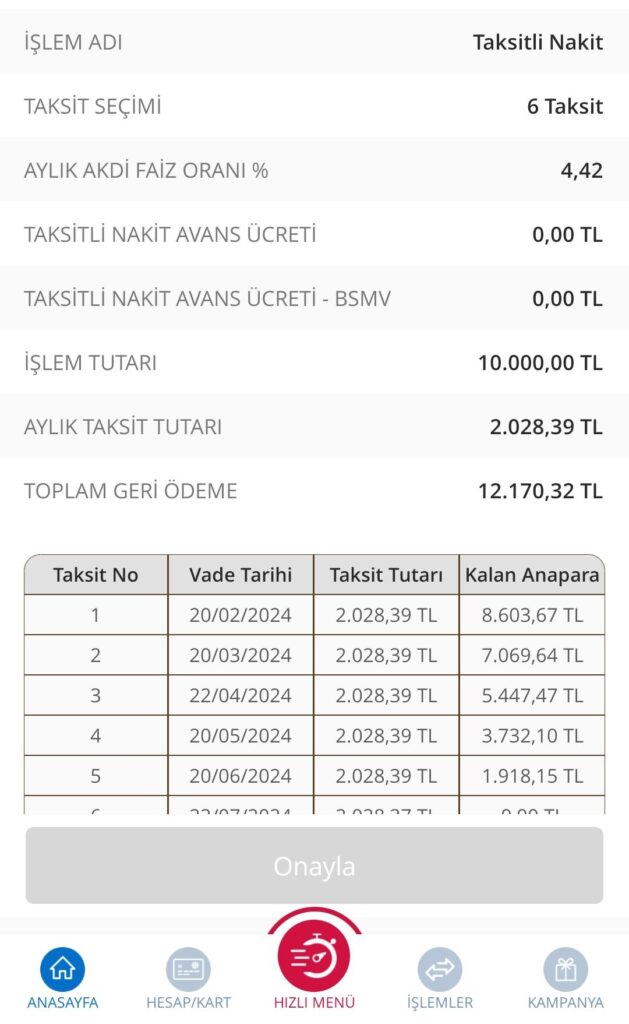The image size is (629, 1024).
Task: Switch to the Kampanya tab
Action: (566, 978)
